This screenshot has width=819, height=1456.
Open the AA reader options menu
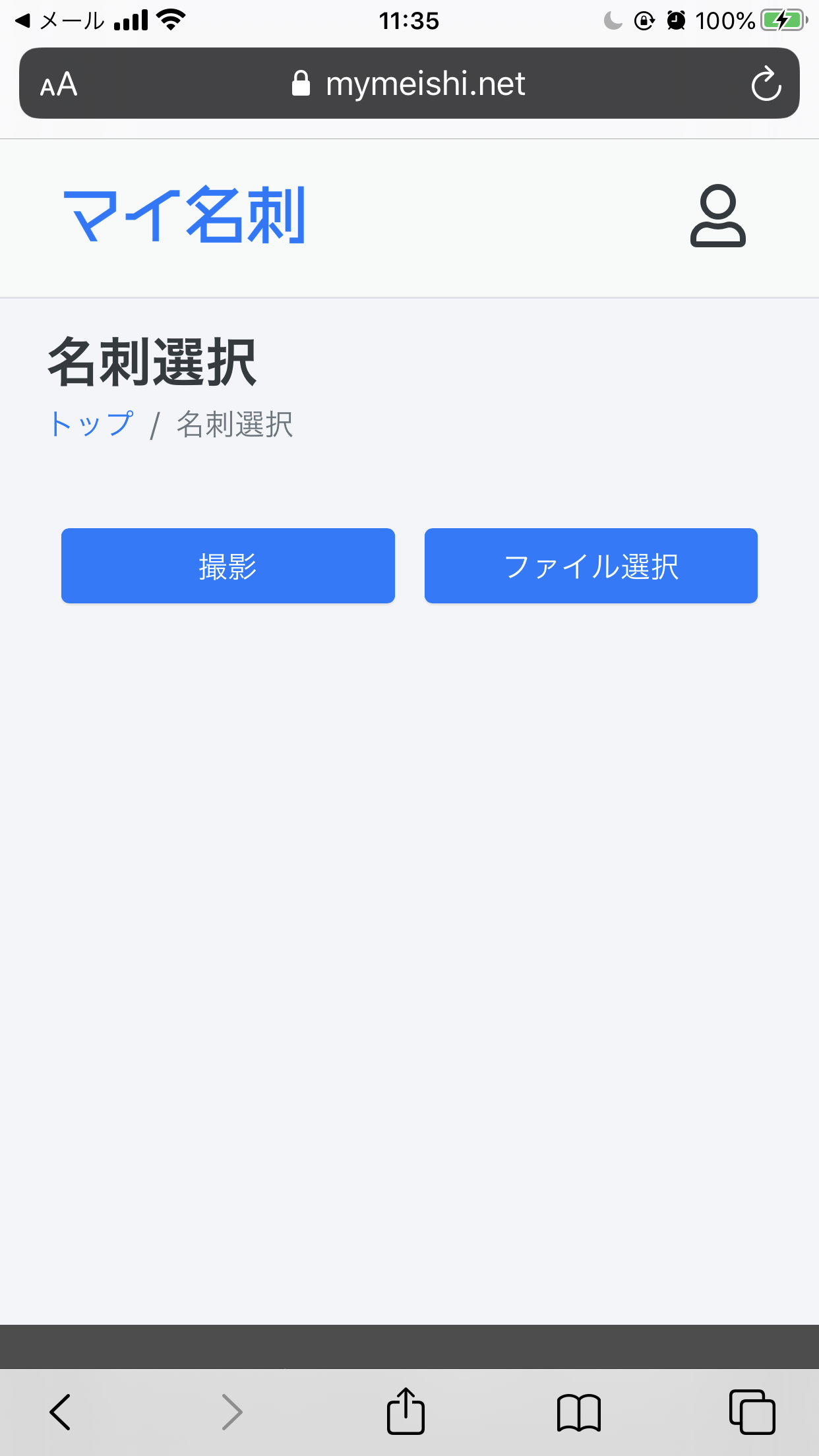[x=59, y=84]
